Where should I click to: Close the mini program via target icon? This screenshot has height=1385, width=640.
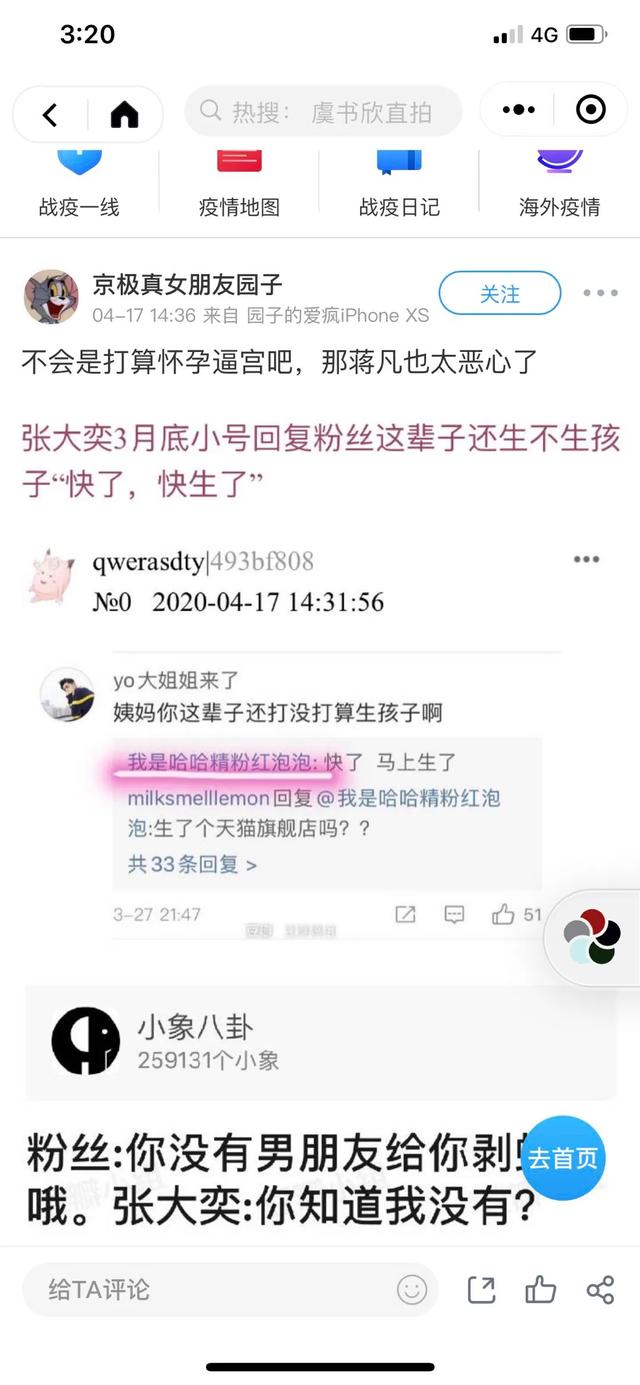click(591, 110)
